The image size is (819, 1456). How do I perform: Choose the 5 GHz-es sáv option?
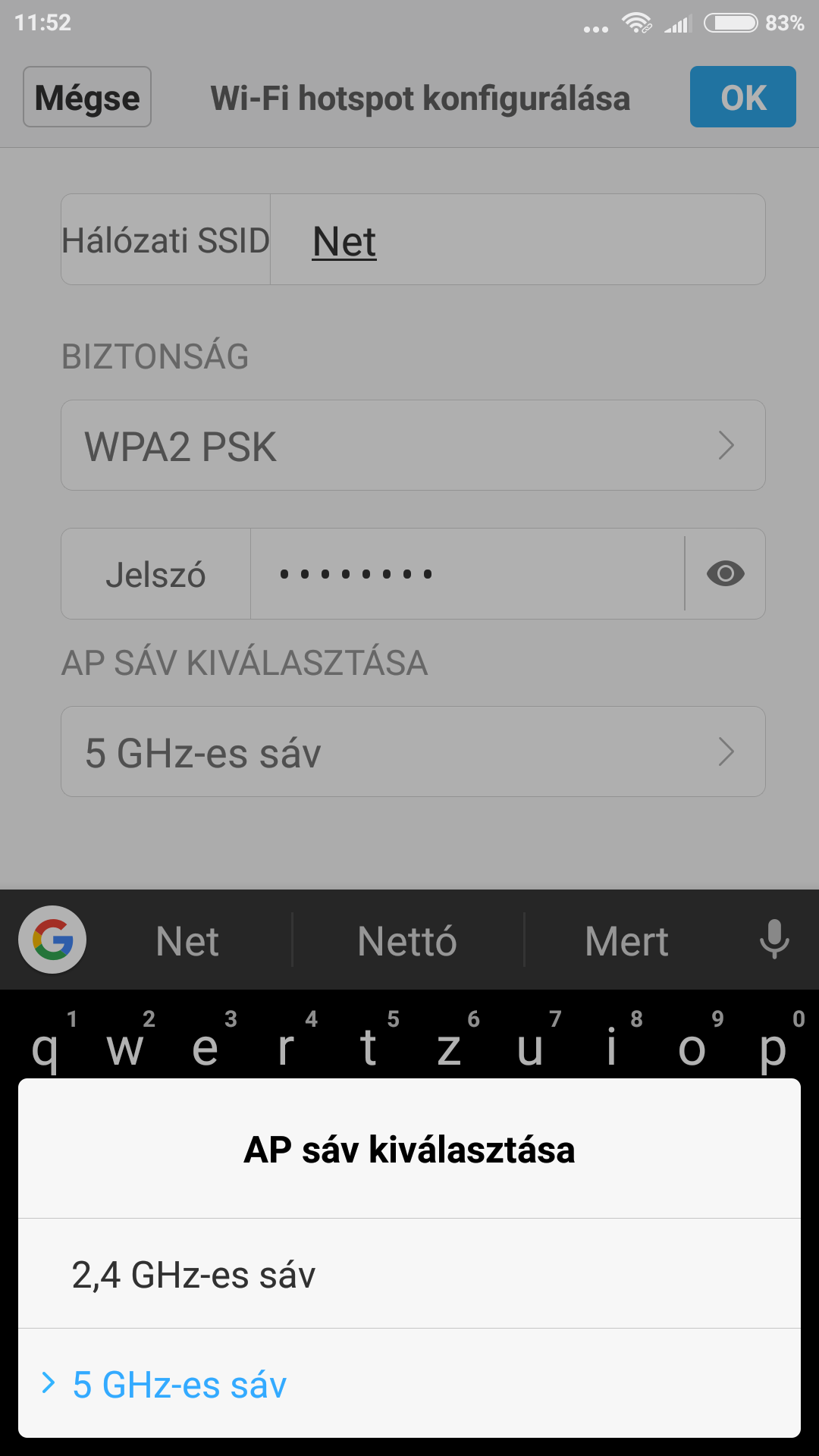pos(409,1385)
